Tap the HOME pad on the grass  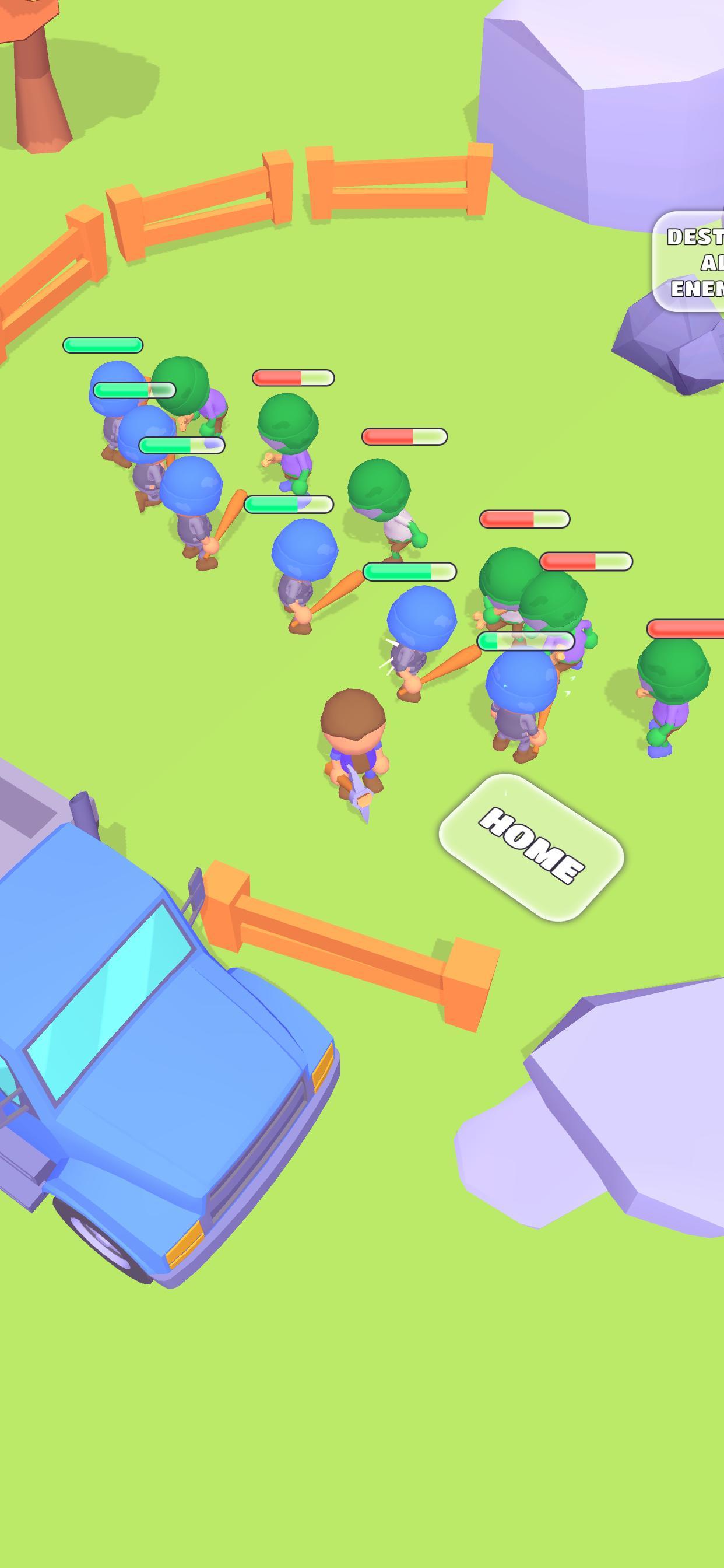(530, 846)
